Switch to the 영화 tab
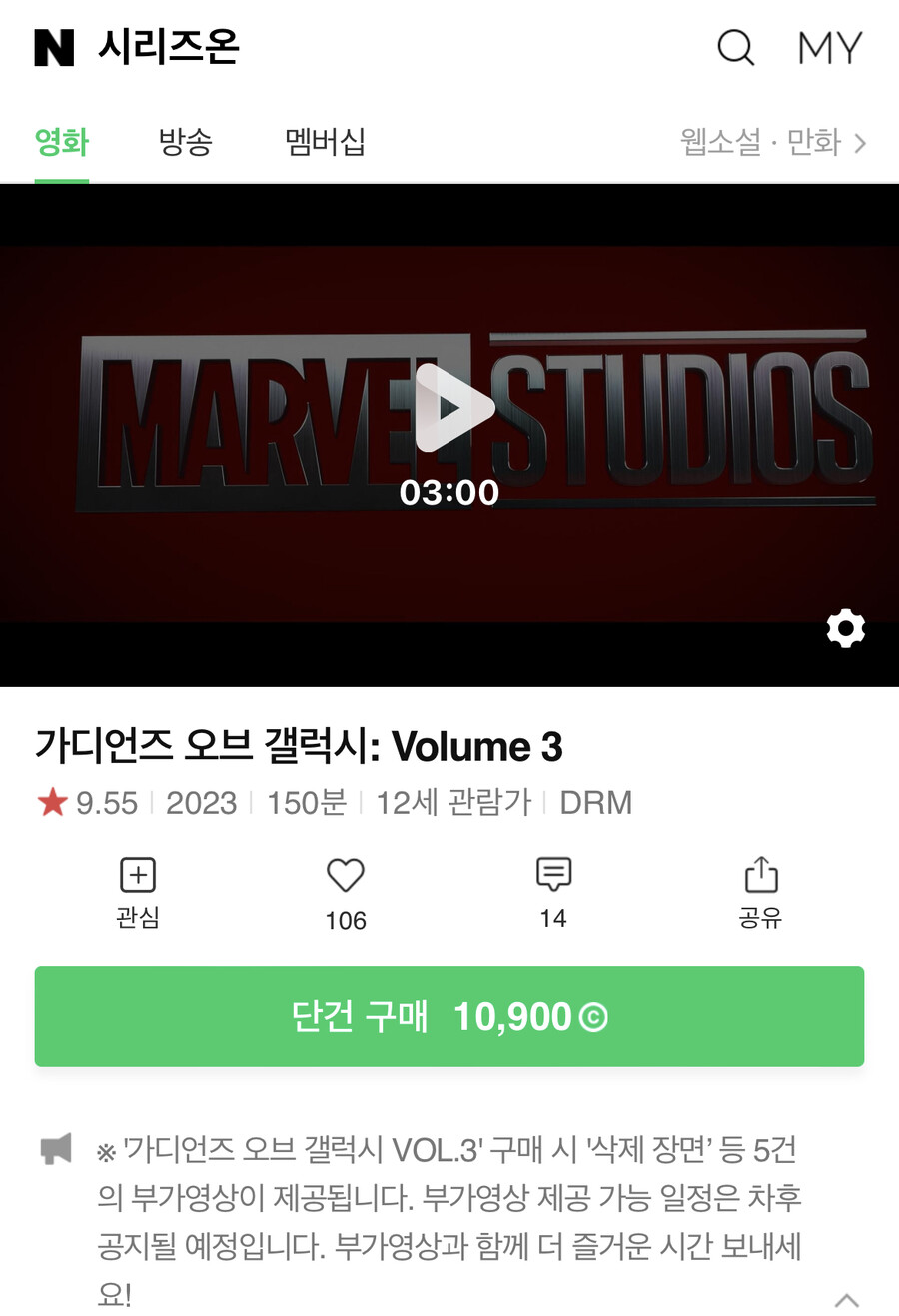The height and width of the screenshot is (1316, 899). tap(62, 142)
